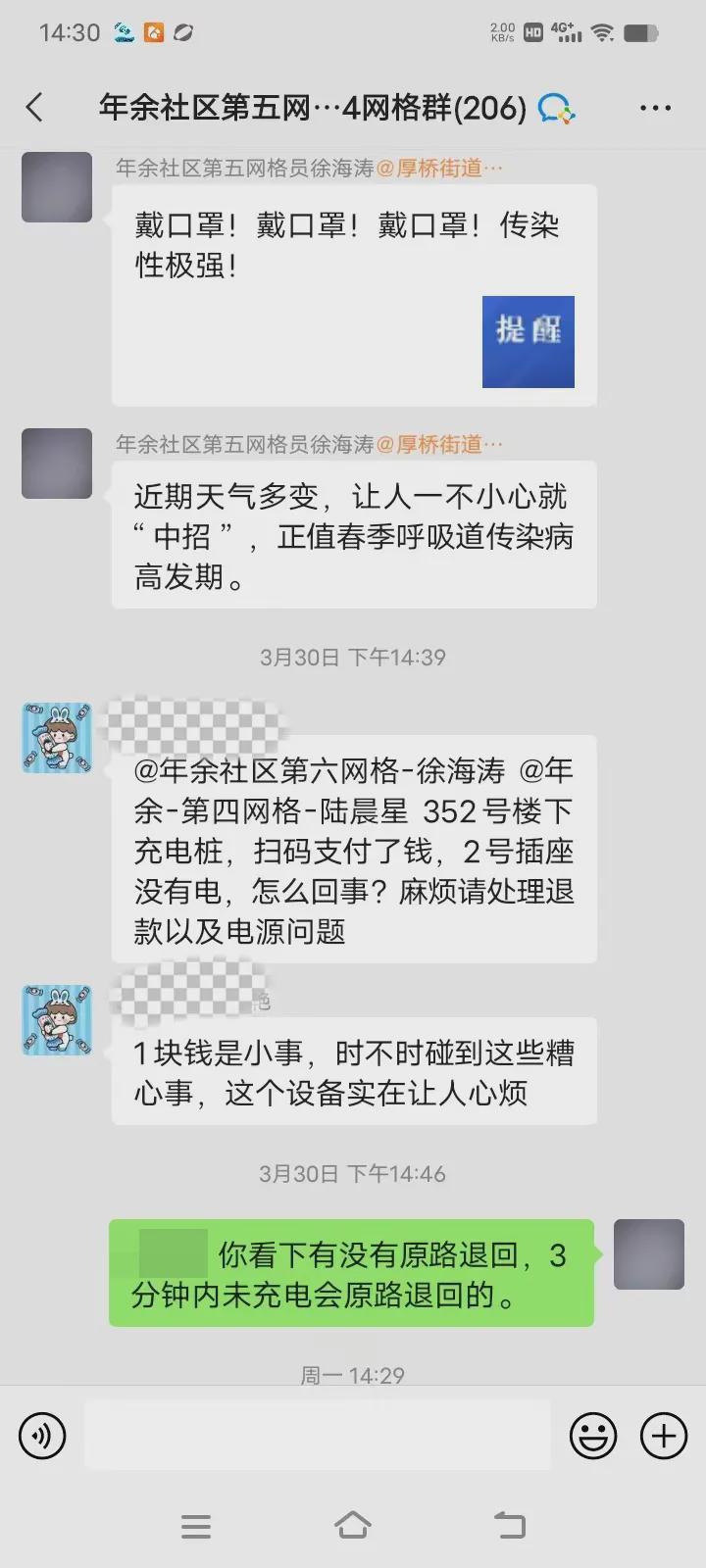Tap the message text input field

pos(317,1436)
